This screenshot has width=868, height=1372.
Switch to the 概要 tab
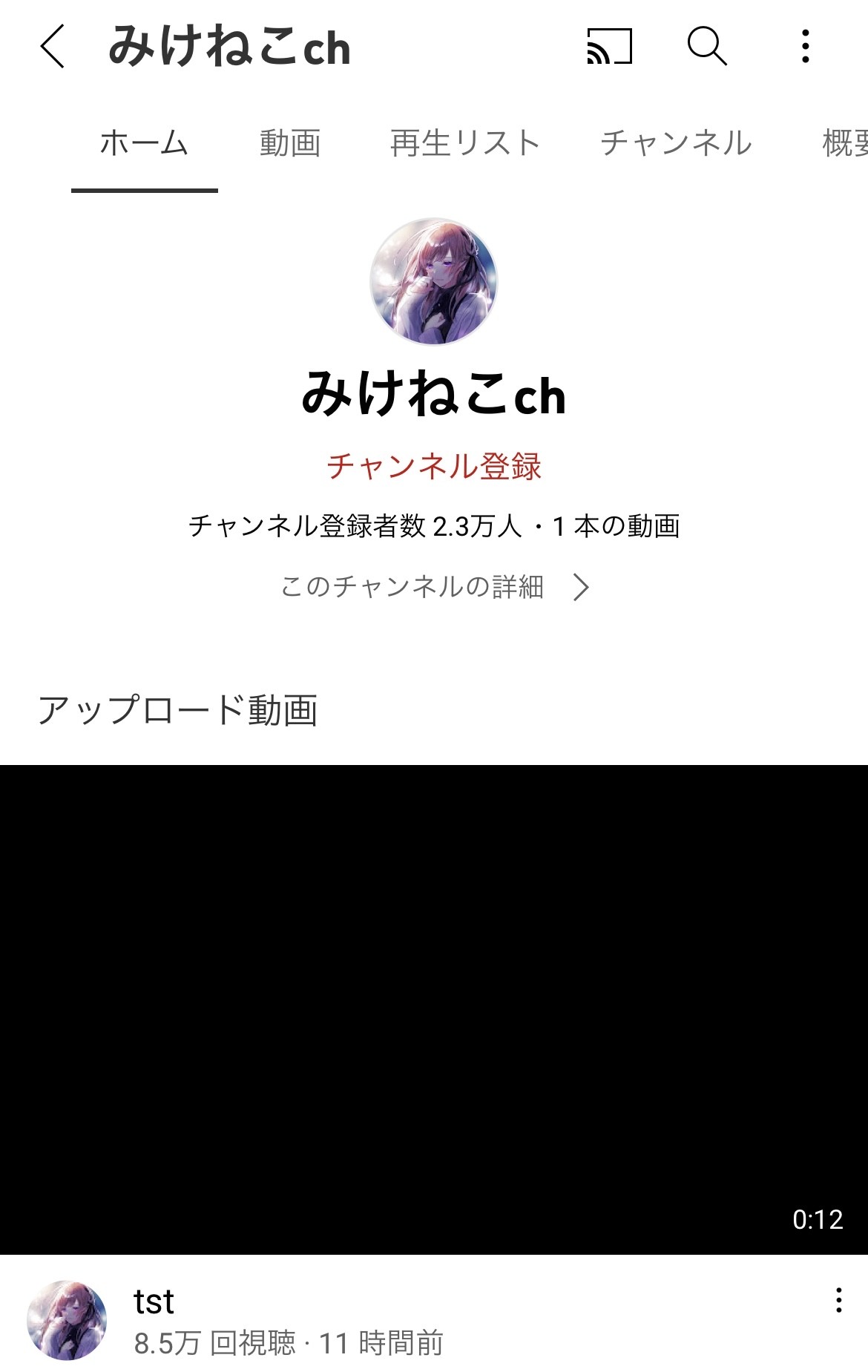click(846, 143)
